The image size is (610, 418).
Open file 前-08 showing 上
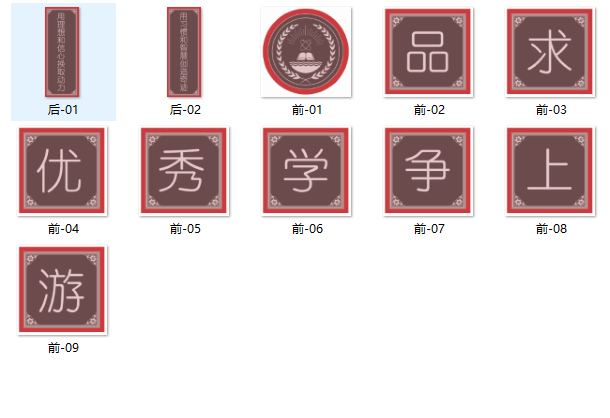551,172
